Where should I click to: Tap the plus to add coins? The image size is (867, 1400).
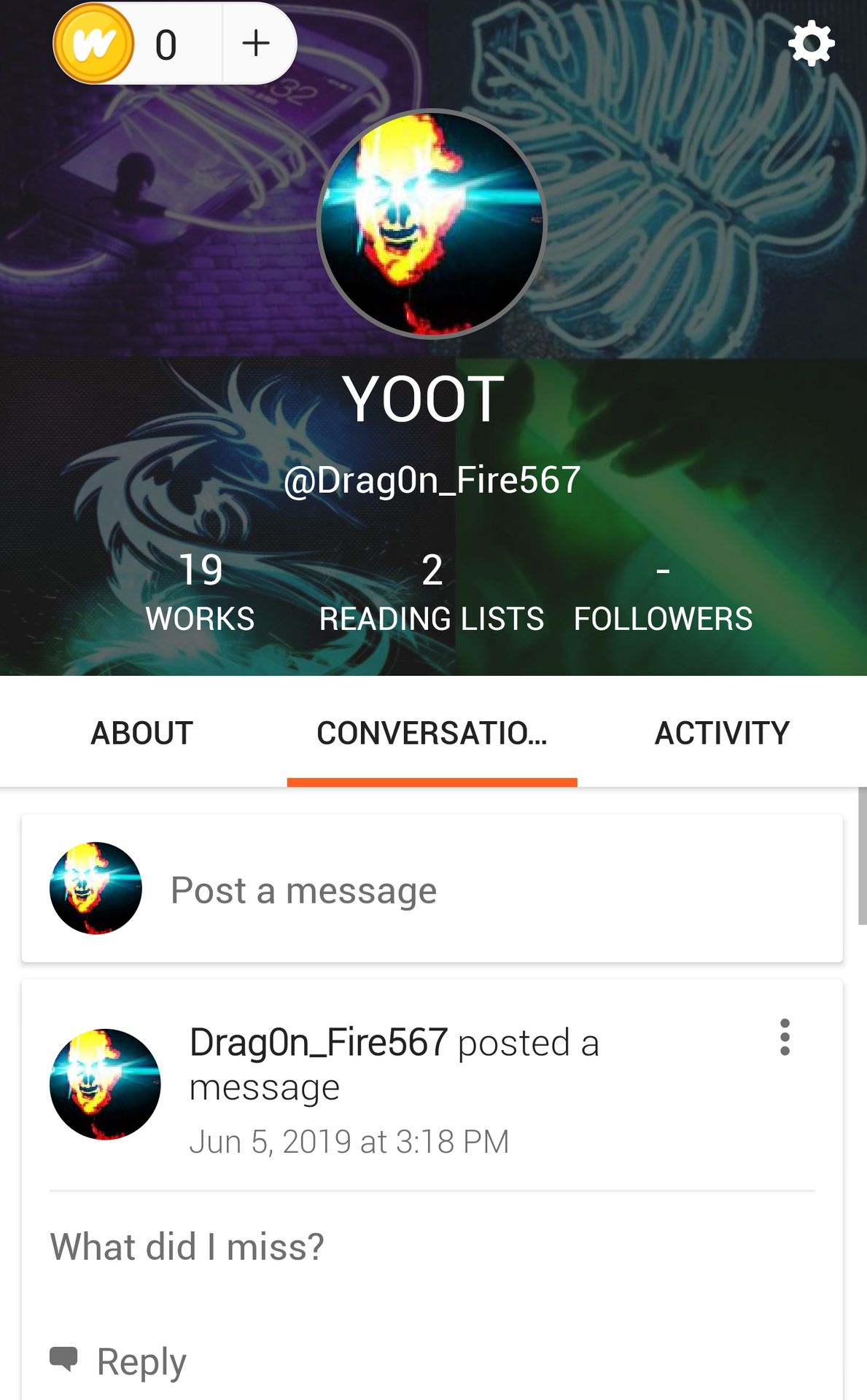256,44
